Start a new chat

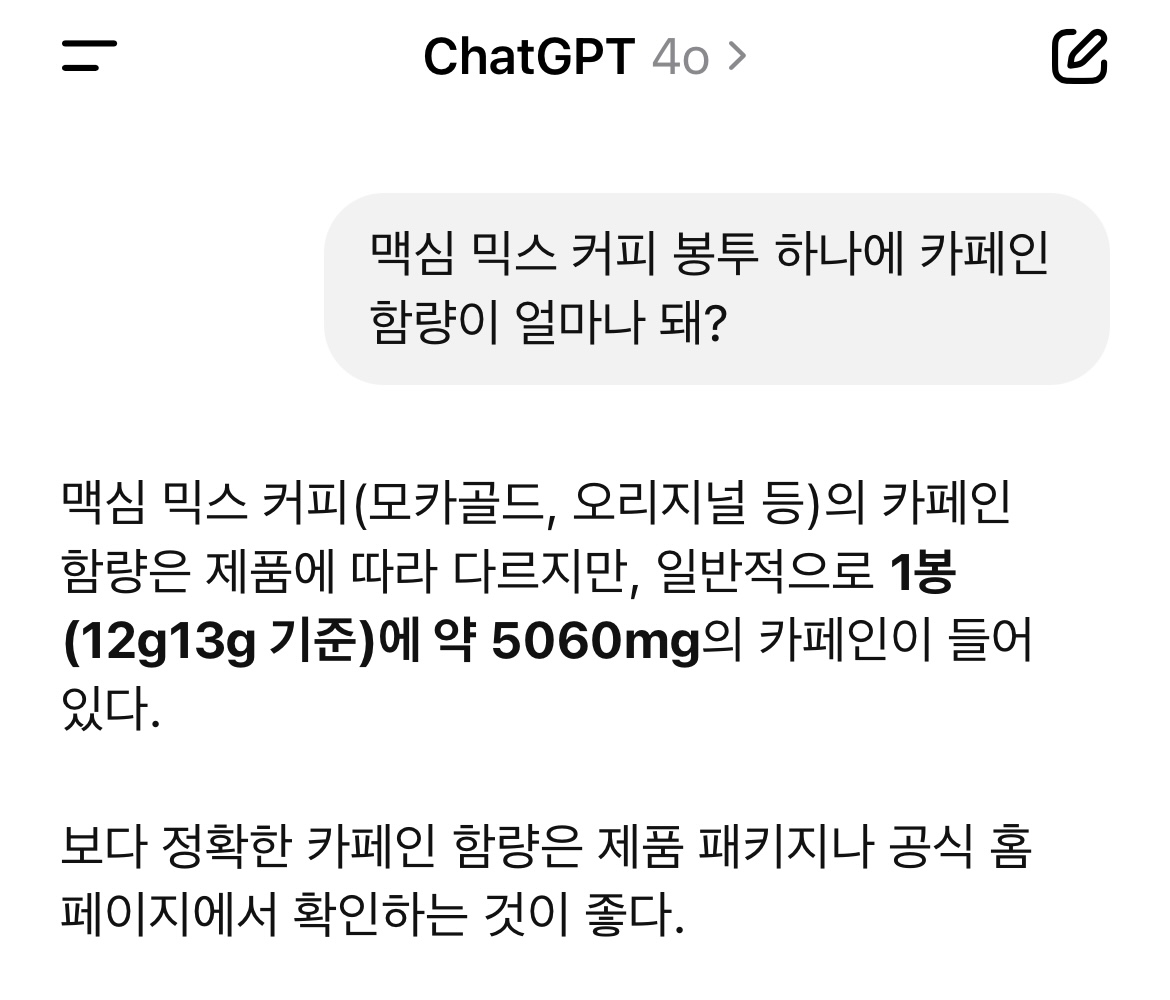[1079, 56]
